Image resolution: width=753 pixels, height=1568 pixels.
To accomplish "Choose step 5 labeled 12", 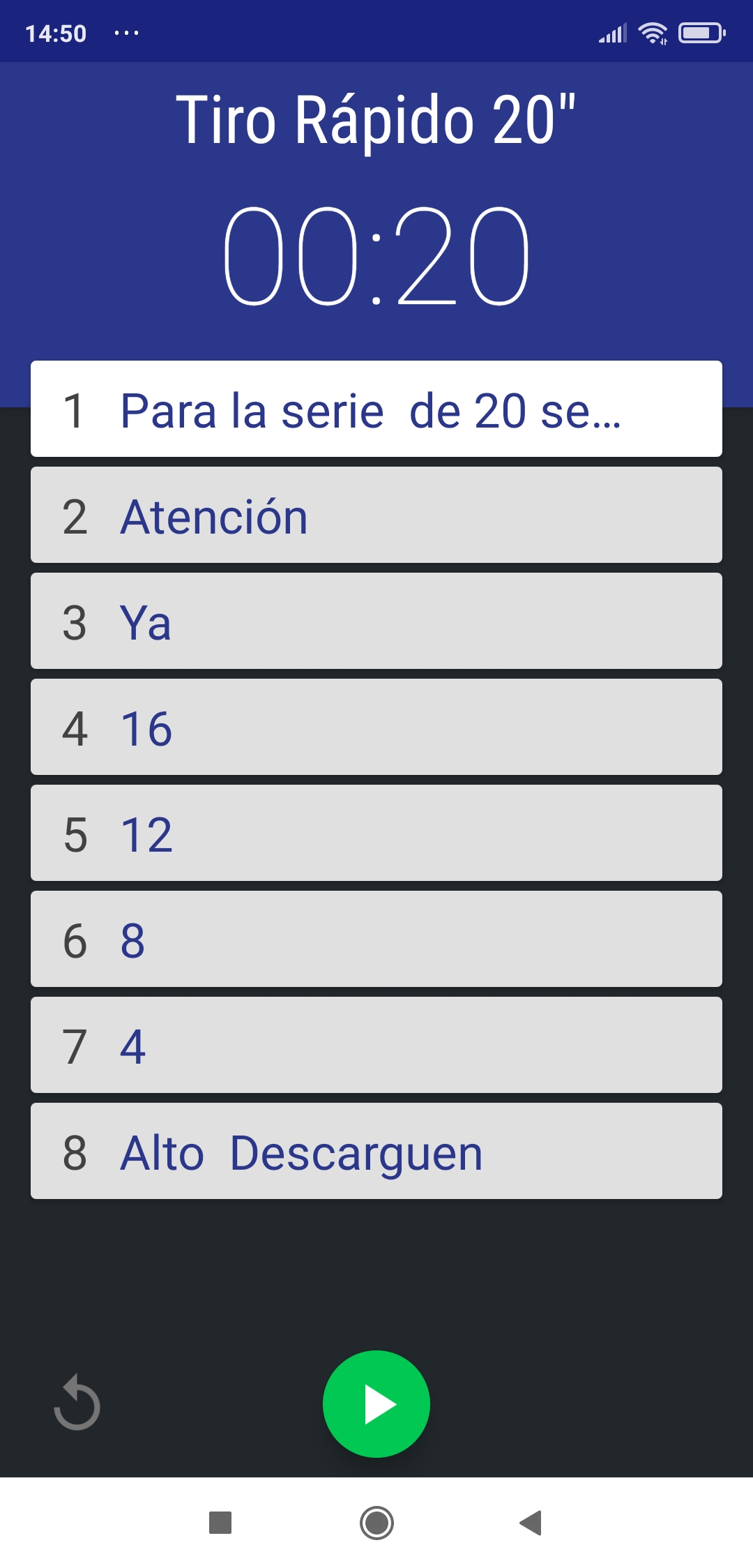I will pyautogui.click(x=376, y=834).
